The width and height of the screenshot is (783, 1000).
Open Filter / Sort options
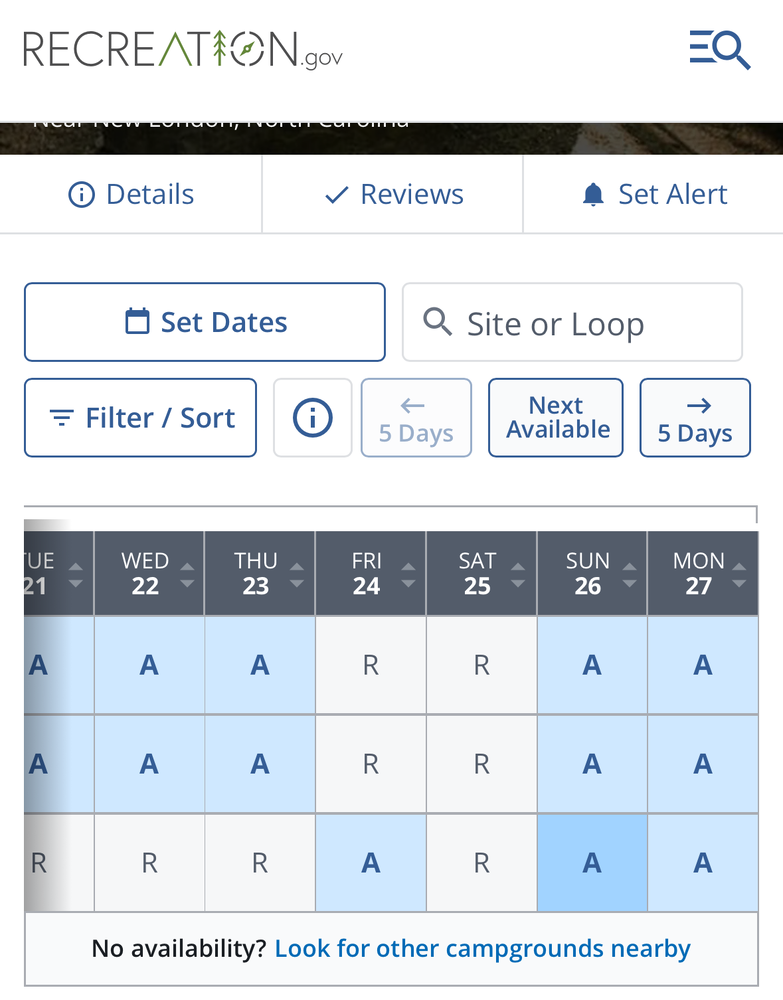click(x=141, y=418)
